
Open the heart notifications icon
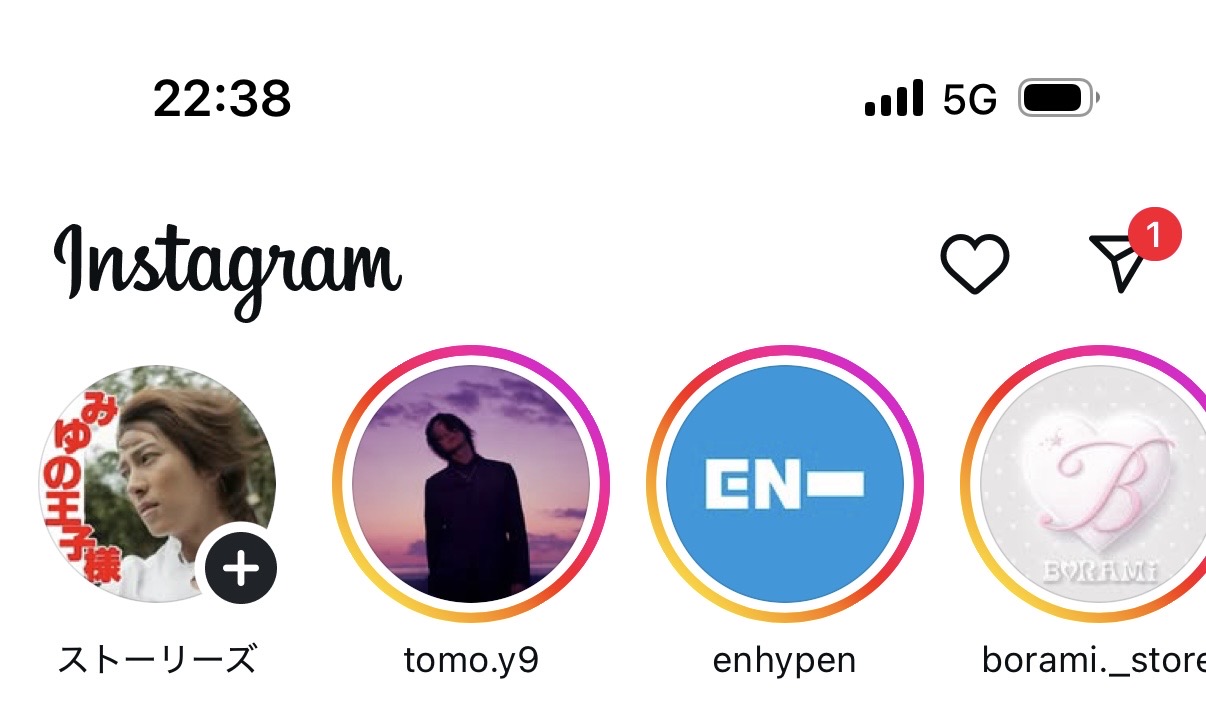[x=974, y=264]
